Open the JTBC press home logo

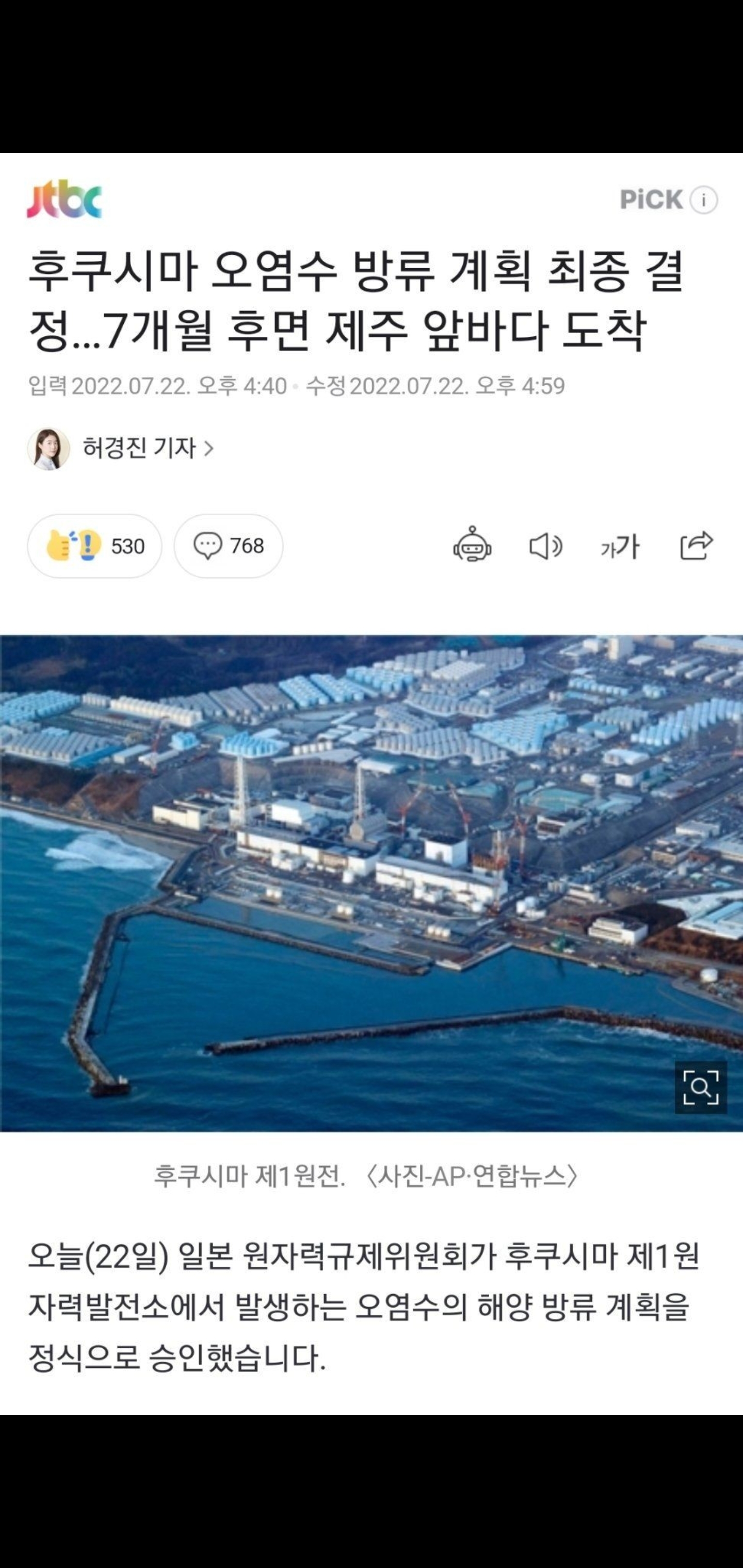coord(64,199)
